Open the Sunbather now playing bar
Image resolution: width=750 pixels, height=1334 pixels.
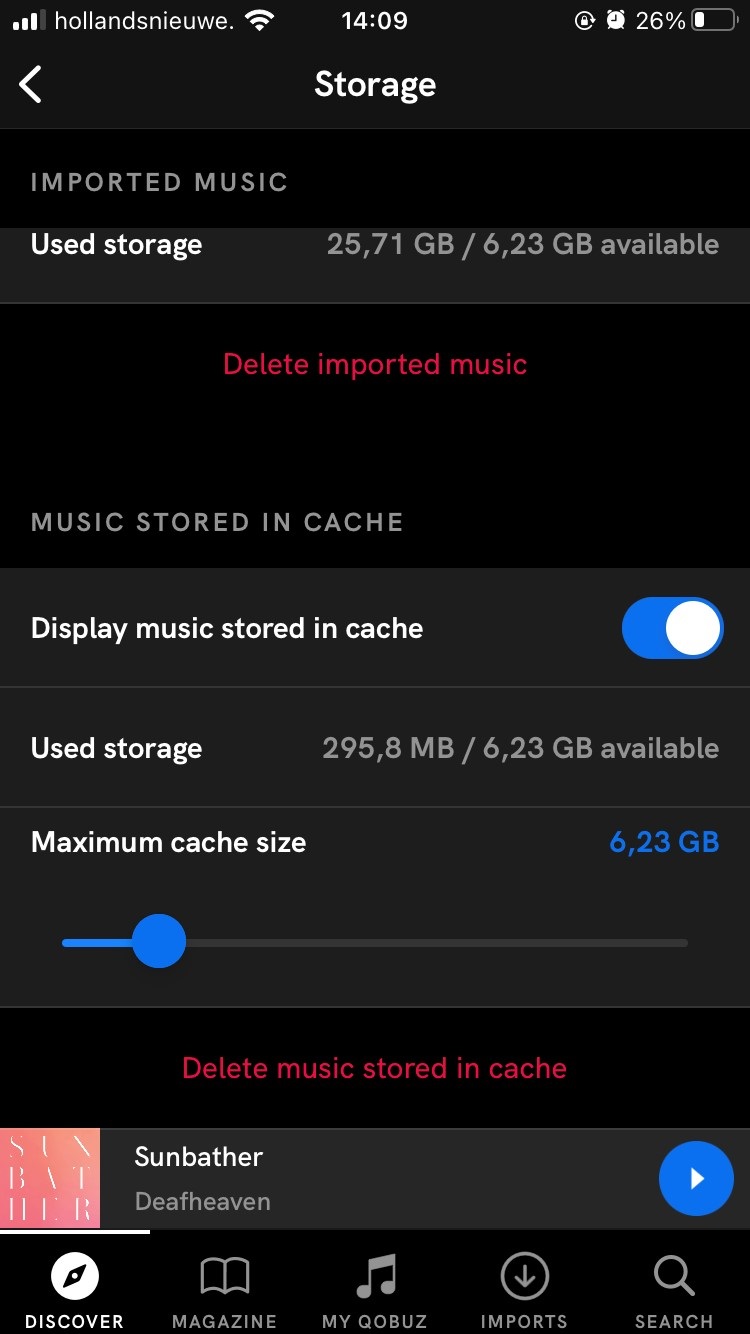pos(375,1179)
